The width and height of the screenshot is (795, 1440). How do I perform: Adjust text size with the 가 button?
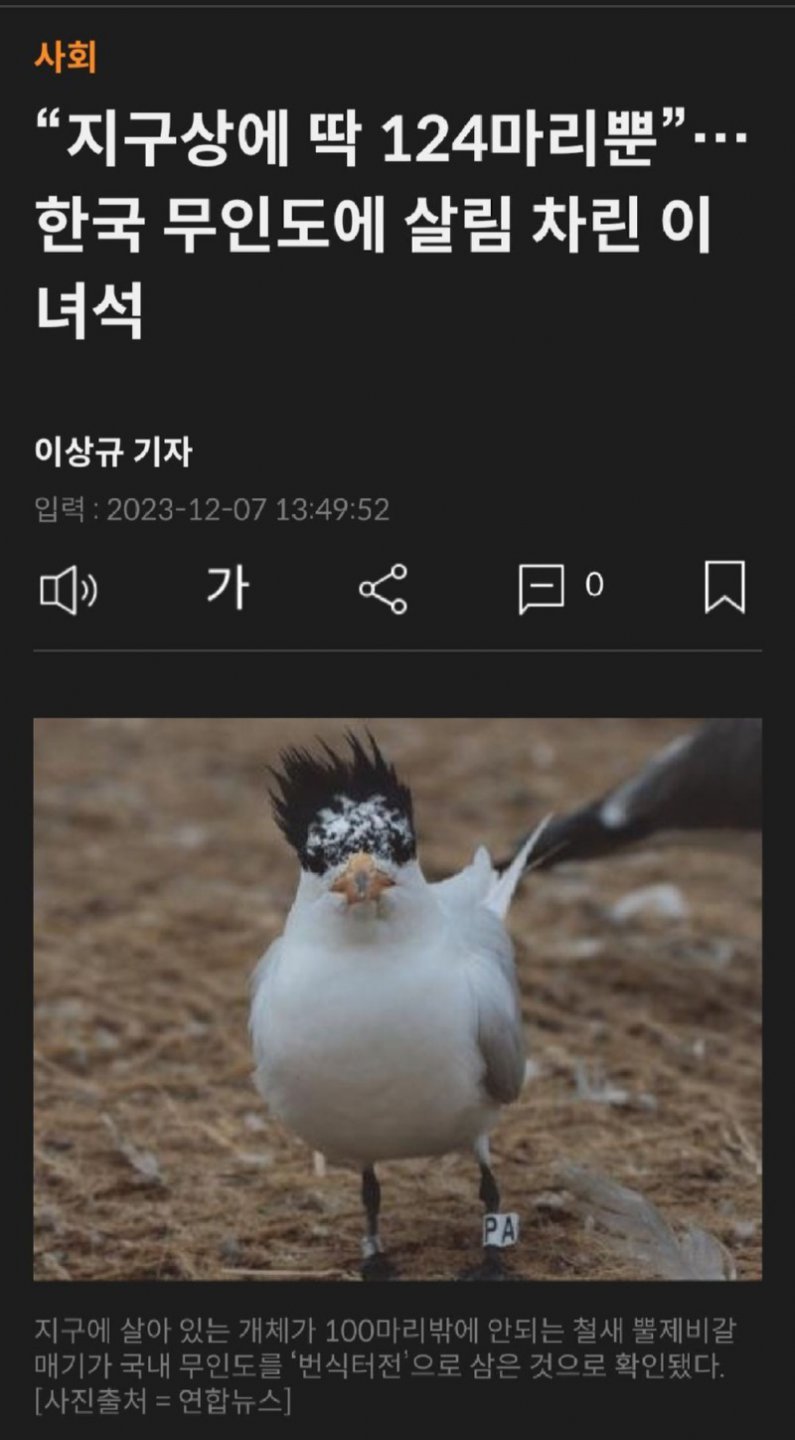click(227, 587)
